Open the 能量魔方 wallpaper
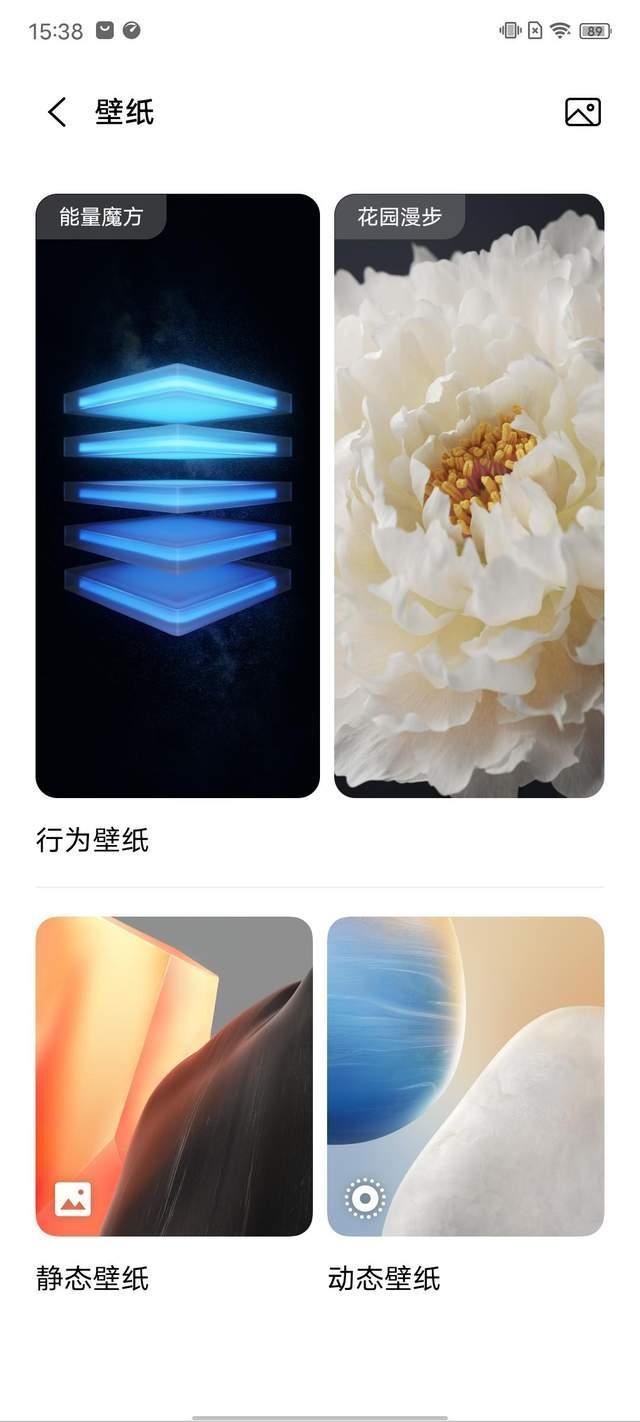The height and width of the screenshot is (1422, 640). click(177, 495)
